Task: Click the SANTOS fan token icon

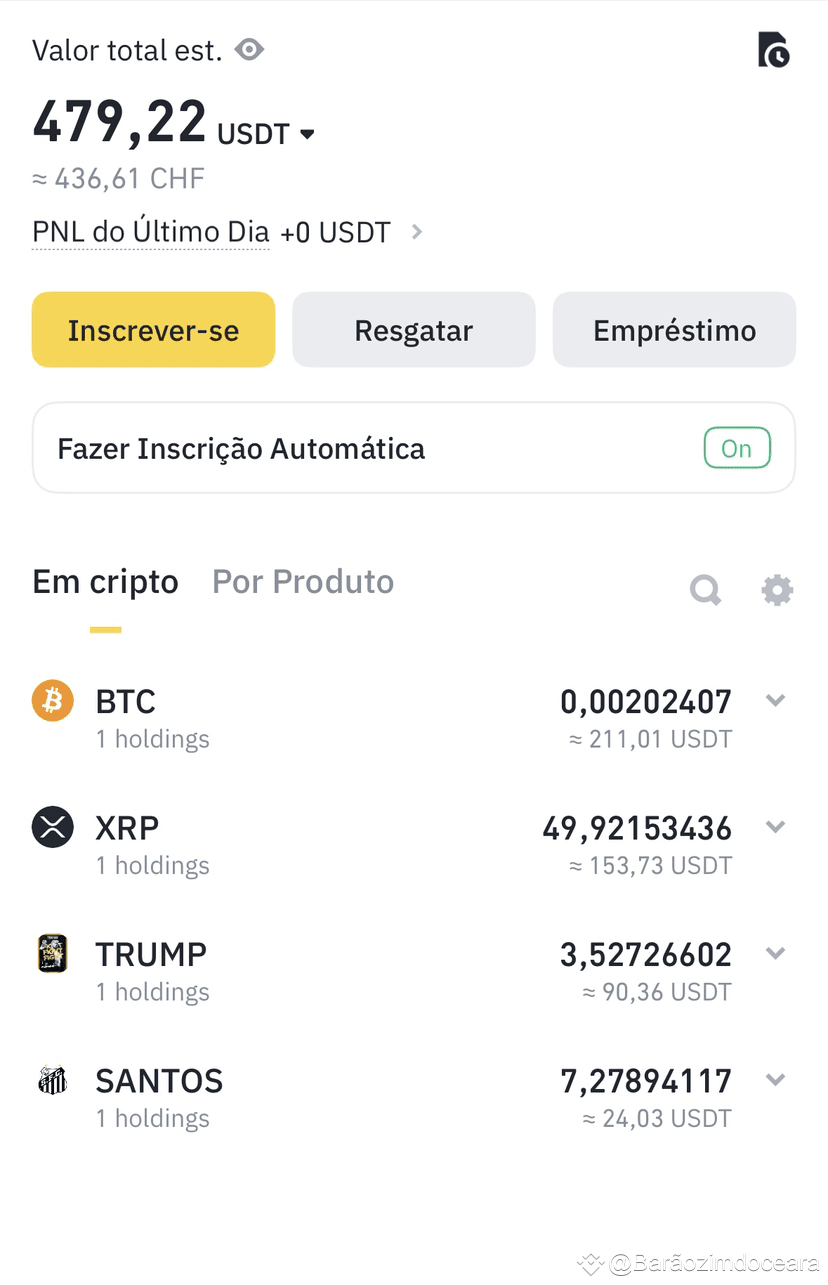Action: pyautogui.click(x=52, y=1080)
